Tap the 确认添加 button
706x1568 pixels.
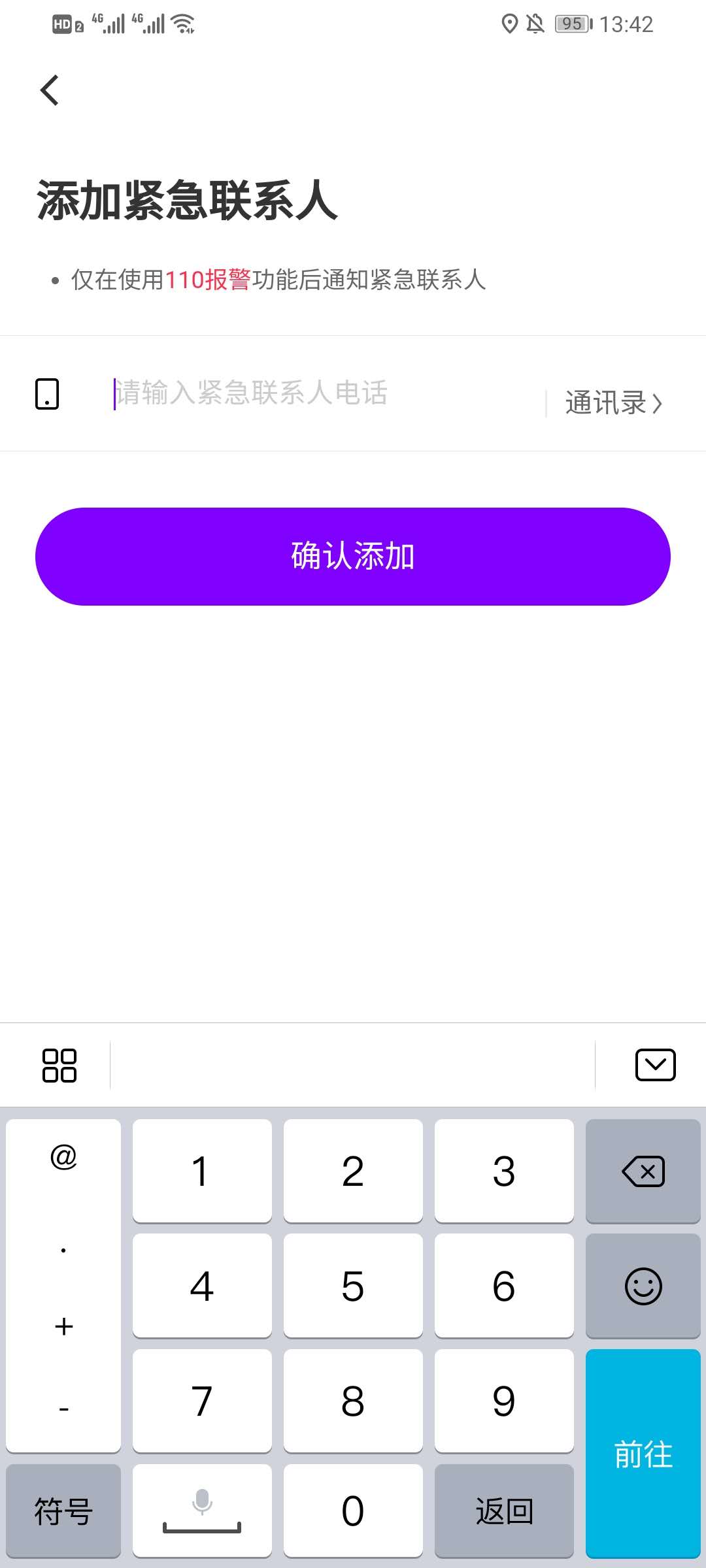pyautogui.click(x=353, y=557)
